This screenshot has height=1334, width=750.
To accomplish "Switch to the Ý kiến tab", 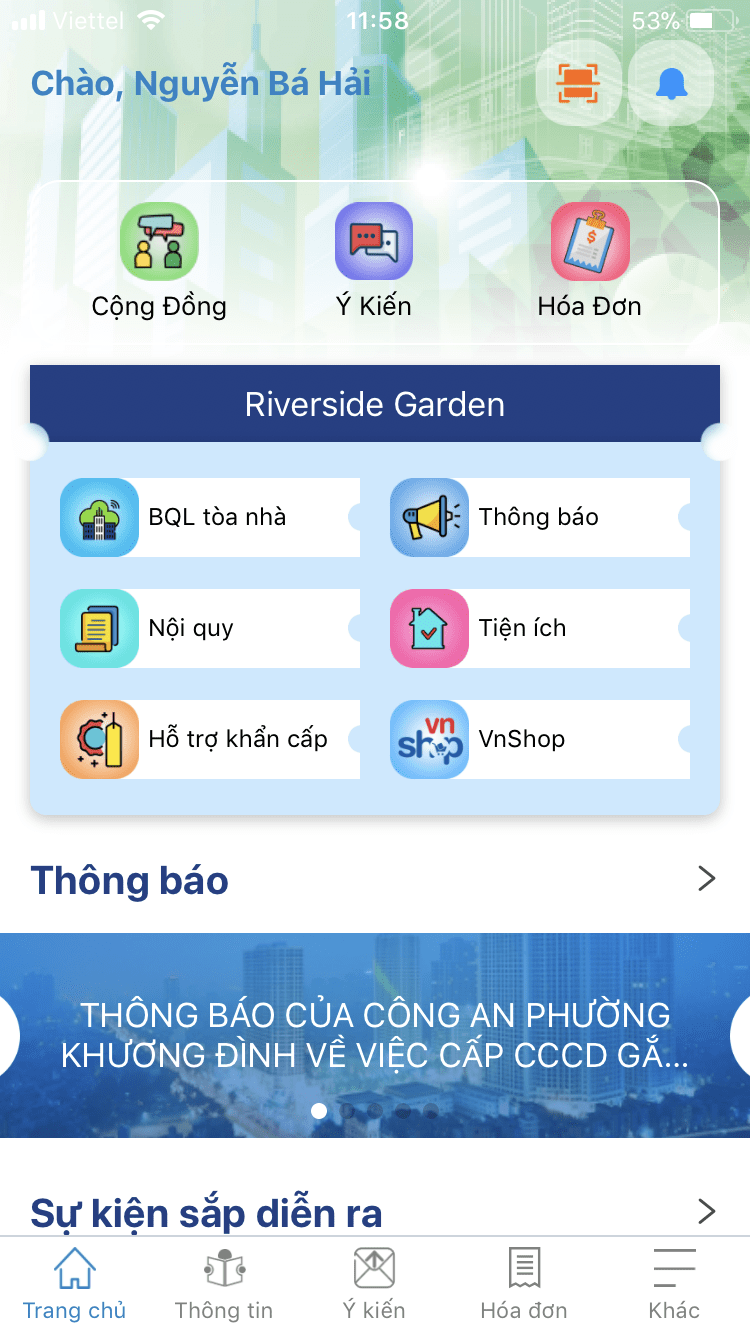I will pos(374,1285).
